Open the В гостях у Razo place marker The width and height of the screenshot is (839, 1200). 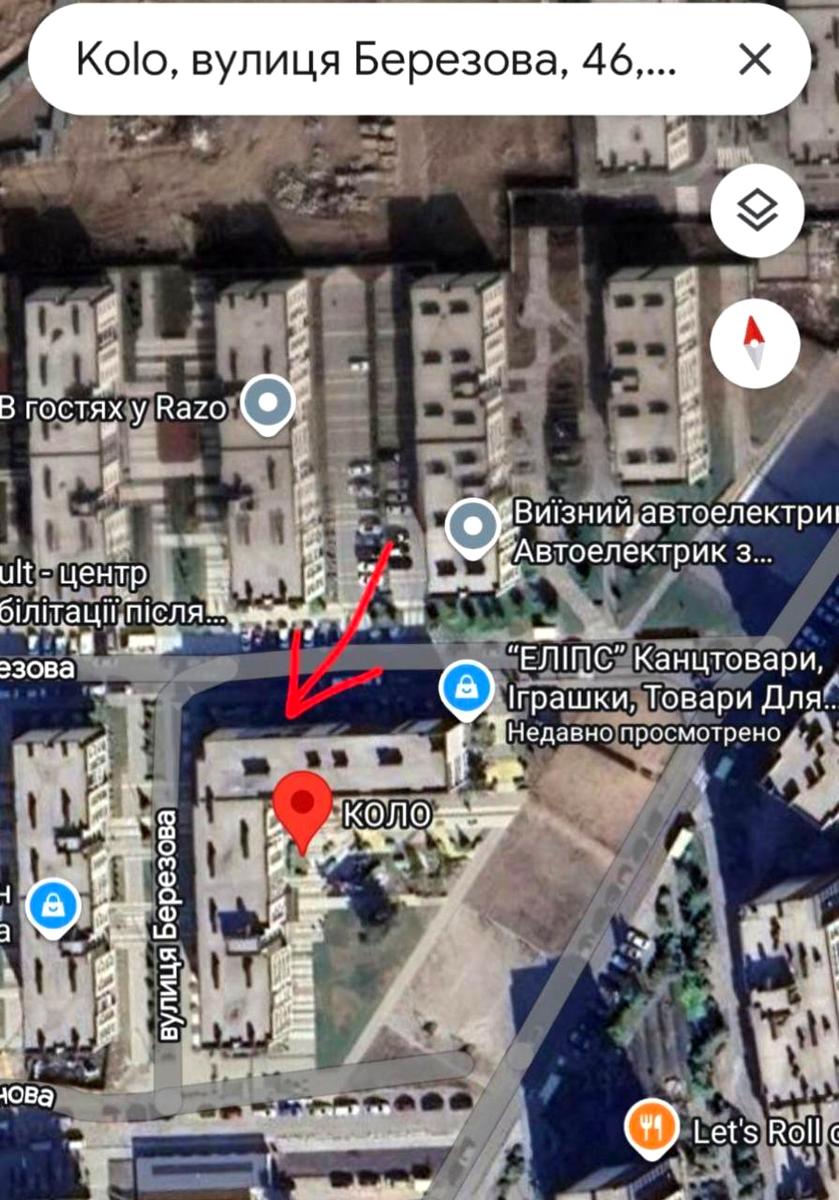[269, 404]
